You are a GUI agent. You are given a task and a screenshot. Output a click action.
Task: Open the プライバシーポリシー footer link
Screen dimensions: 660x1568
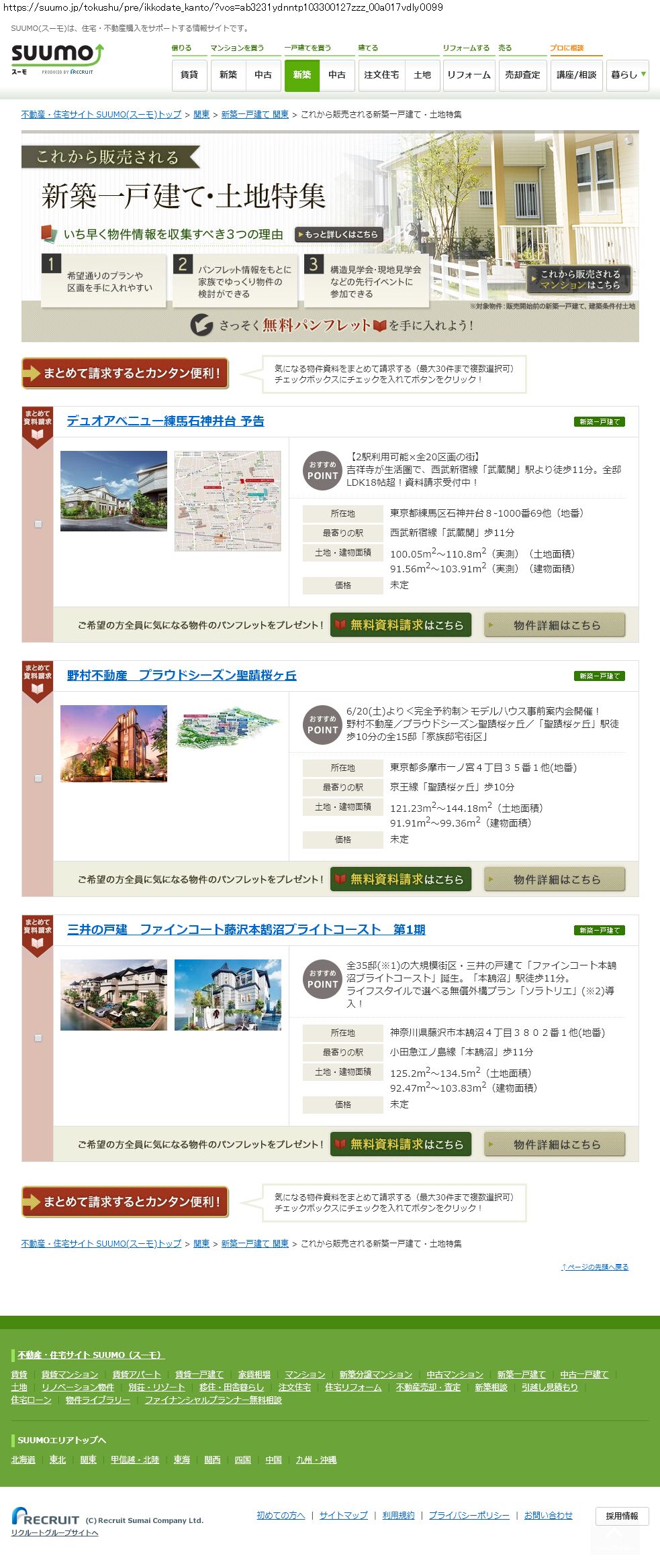pos(469,1515)
